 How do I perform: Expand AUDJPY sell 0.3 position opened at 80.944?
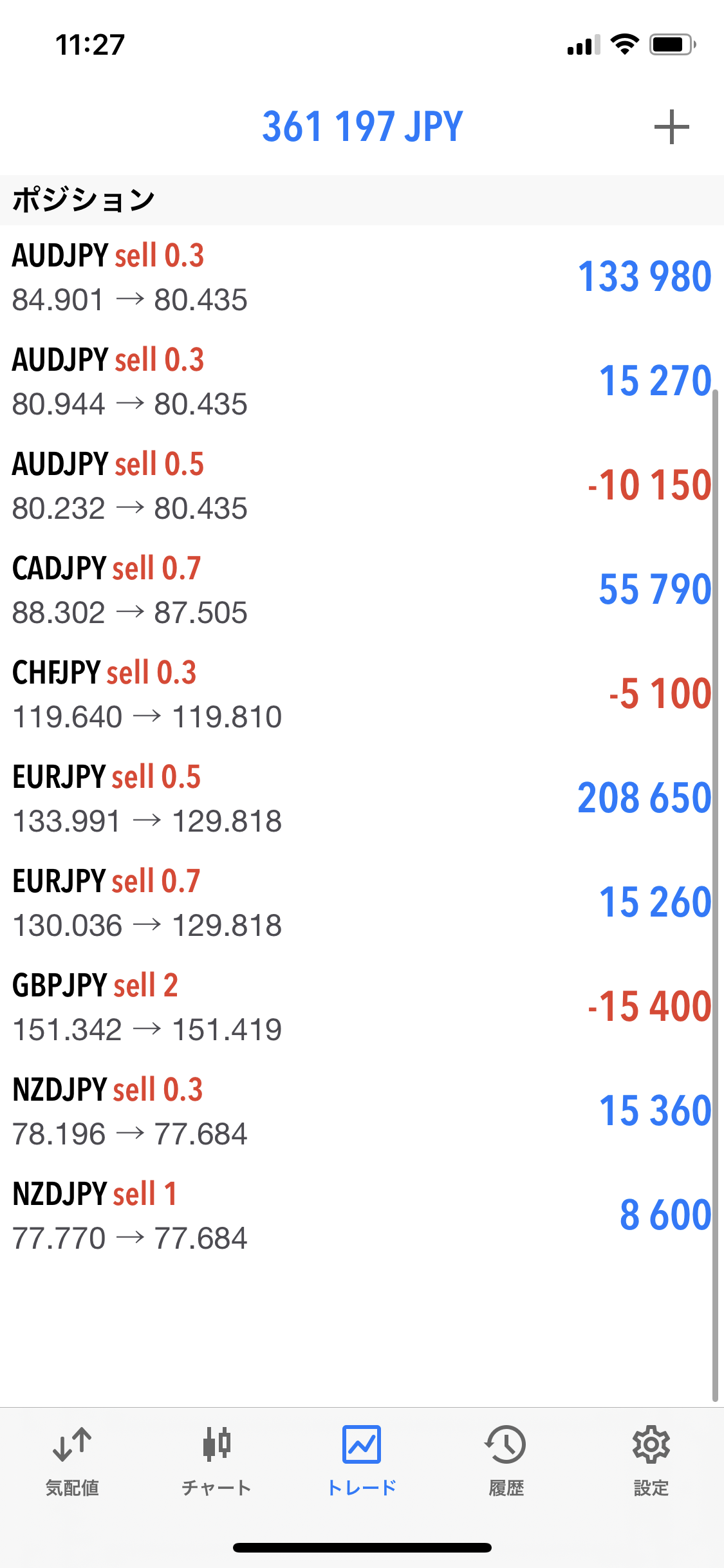pyautogui.click(x=360, y=382)
